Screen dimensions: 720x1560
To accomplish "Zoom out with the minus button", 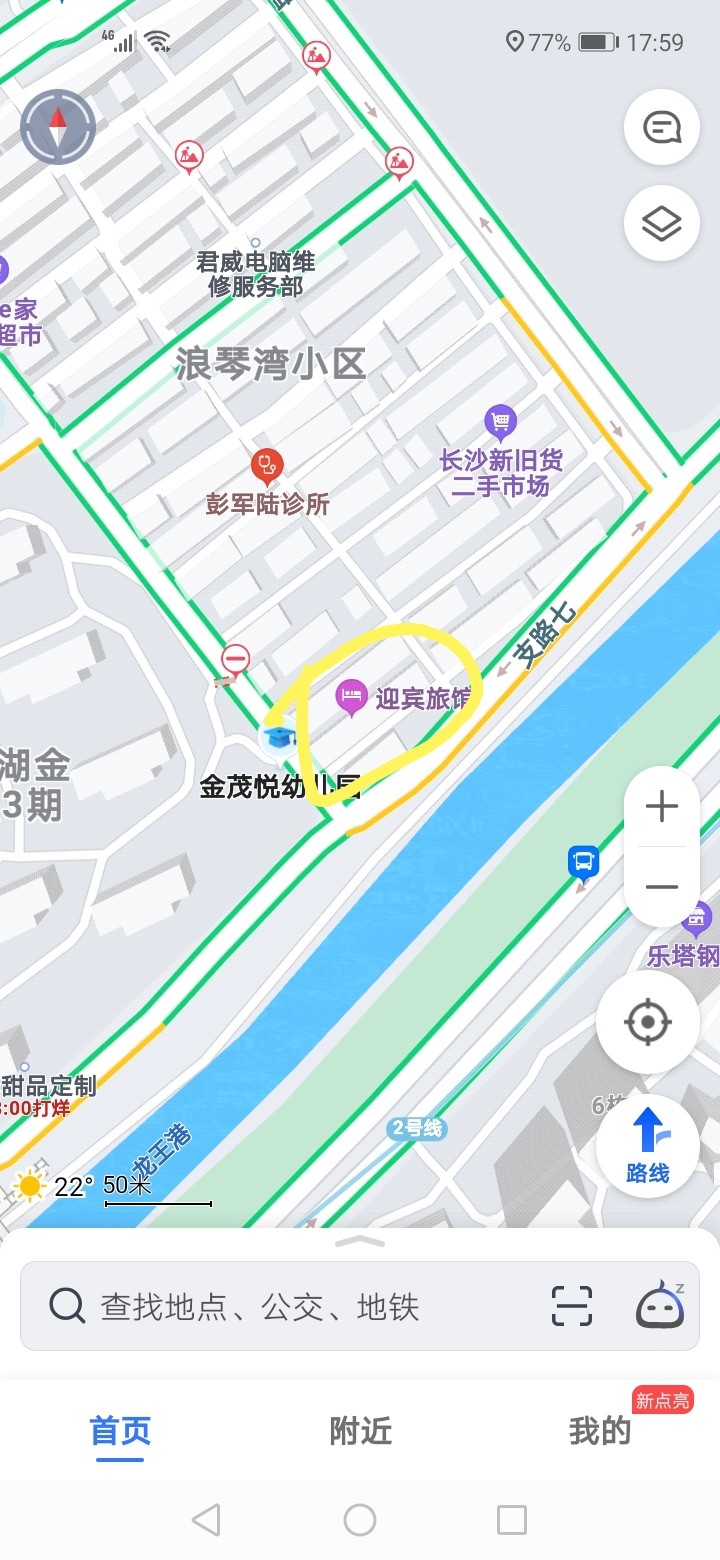I will click(x=661, y=887).
